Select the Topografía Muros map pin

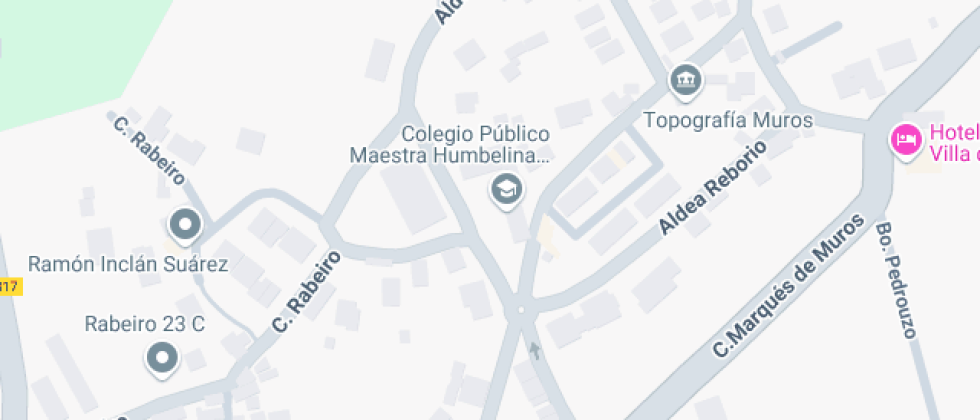pos(685,81)
